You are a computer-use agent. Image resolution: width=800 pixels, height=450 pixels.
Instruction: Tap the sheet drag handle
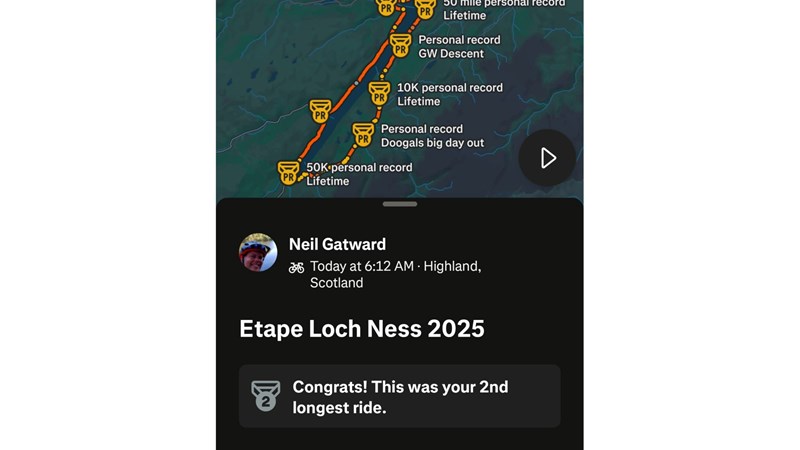[x=399, y=204]
